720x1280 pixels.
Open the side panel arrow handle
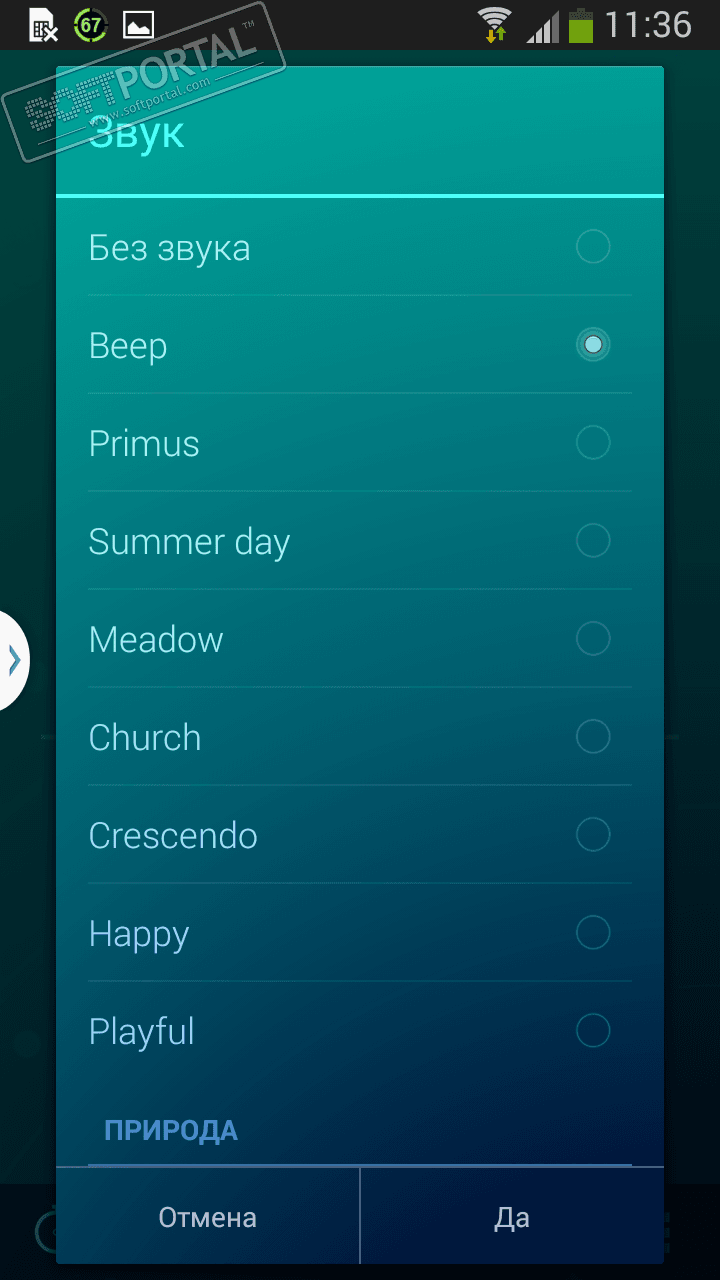click(x=13, y=660)
